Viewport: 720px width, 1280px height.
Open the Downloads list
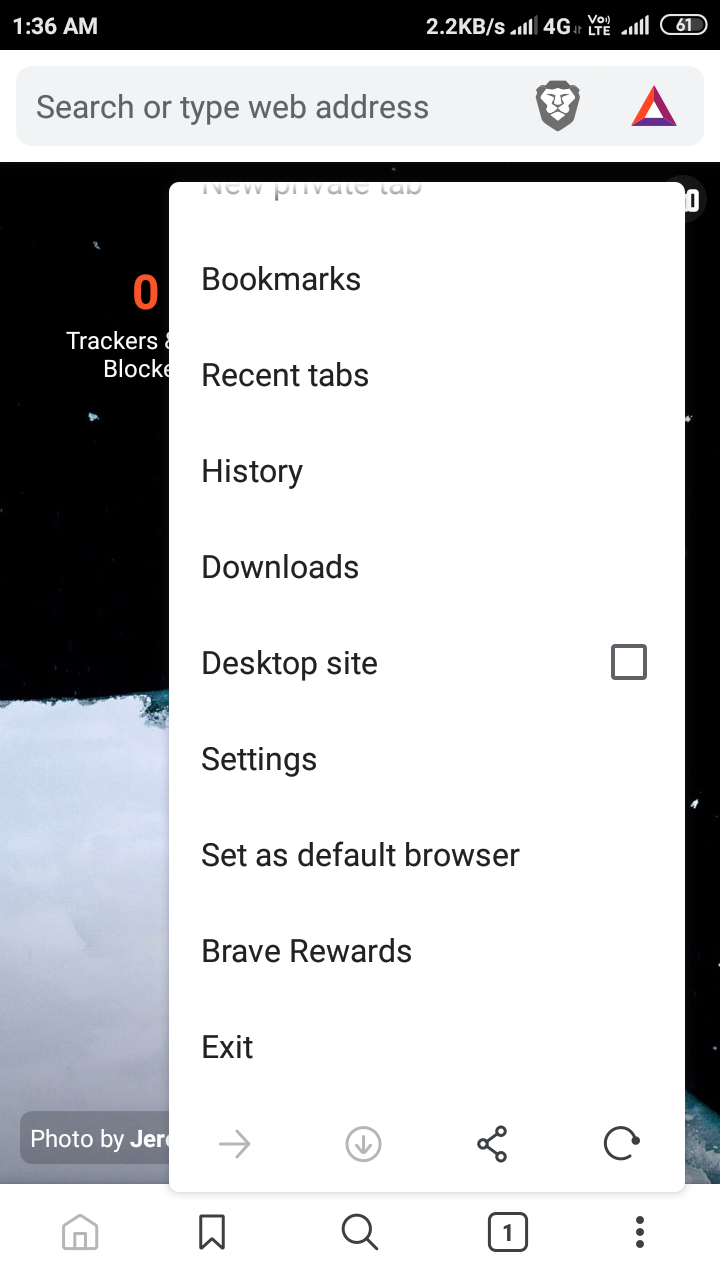pos(280,567)
